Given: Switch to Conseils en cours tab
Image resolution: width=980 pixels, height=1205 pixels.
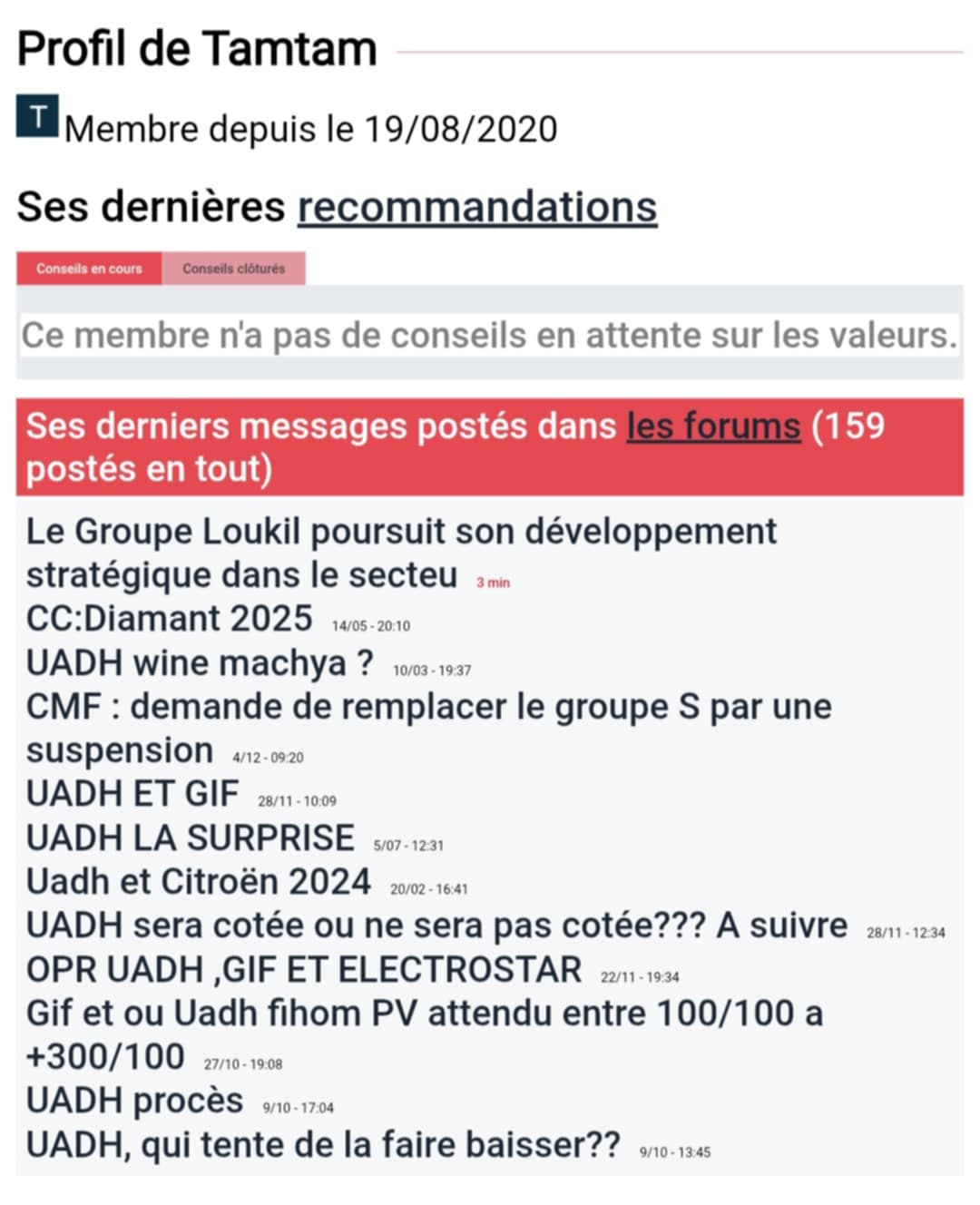Looking at the screenshot, I should point(89,269).
